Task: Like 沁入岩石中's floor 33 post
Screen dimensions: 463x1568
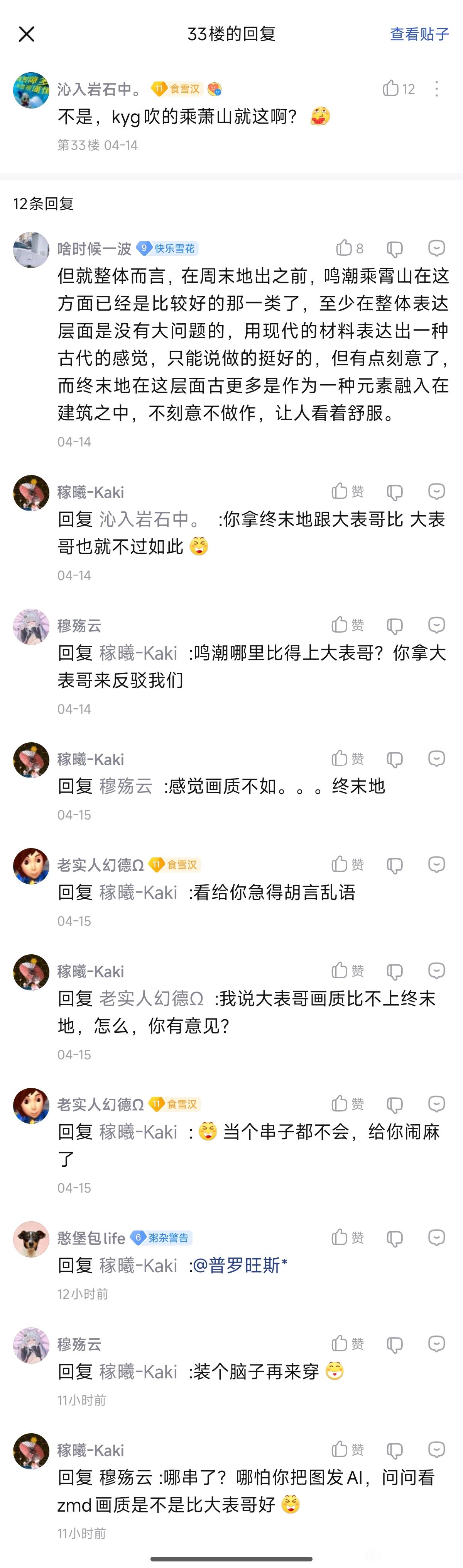Action: click(399, 89)
